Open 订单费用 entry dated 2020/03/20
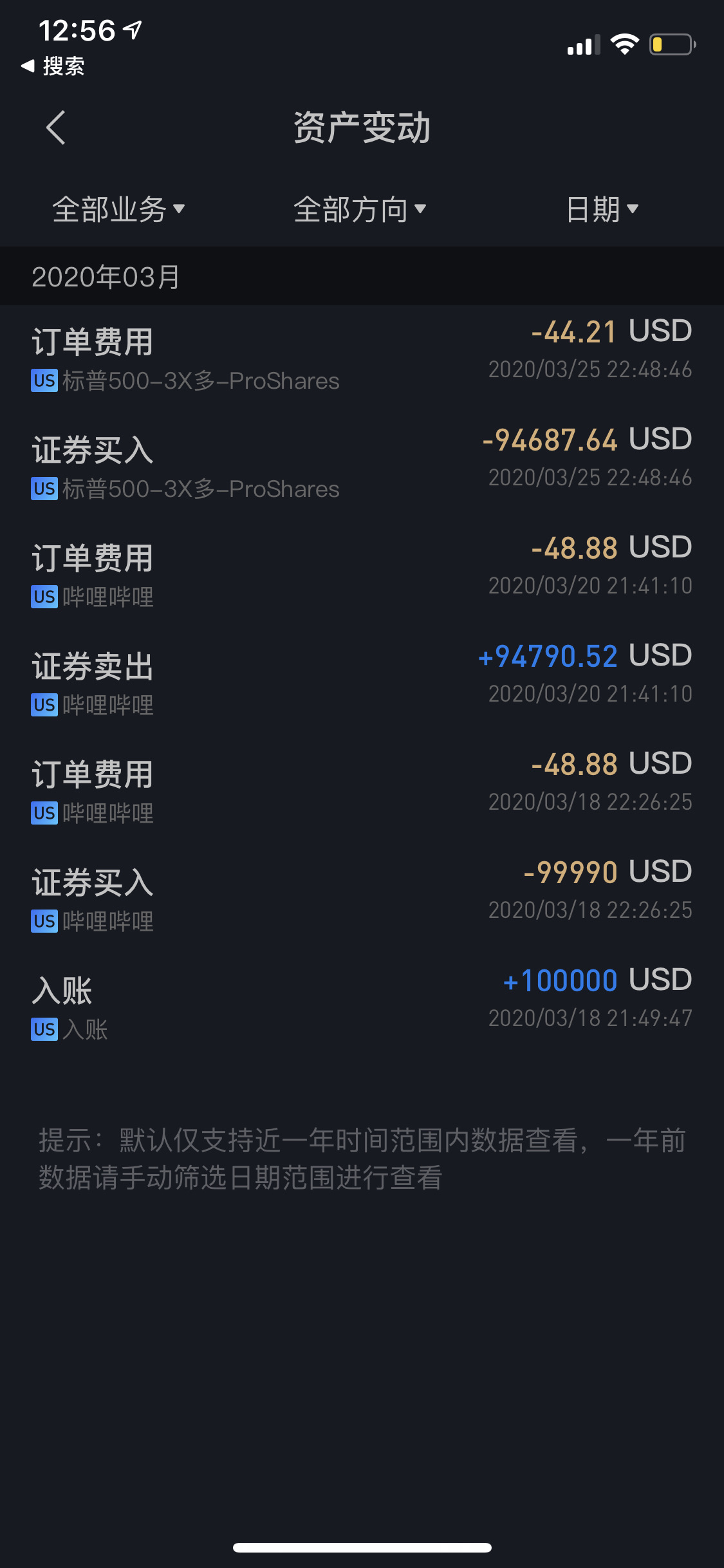Viewport: 724px width, 1568px height. click(362, 575)
